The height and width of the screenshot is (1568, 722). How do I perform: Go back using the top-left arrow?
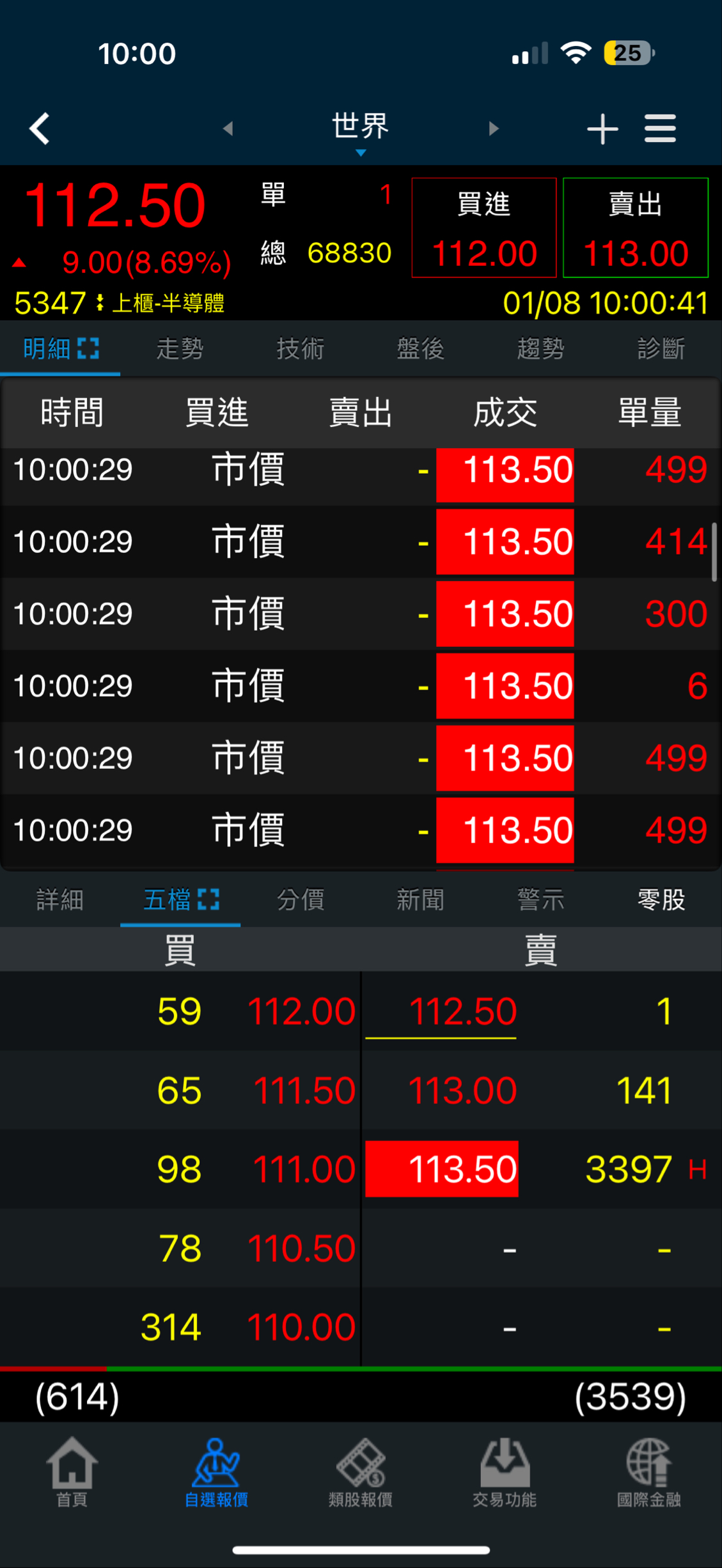pos(40,128)
